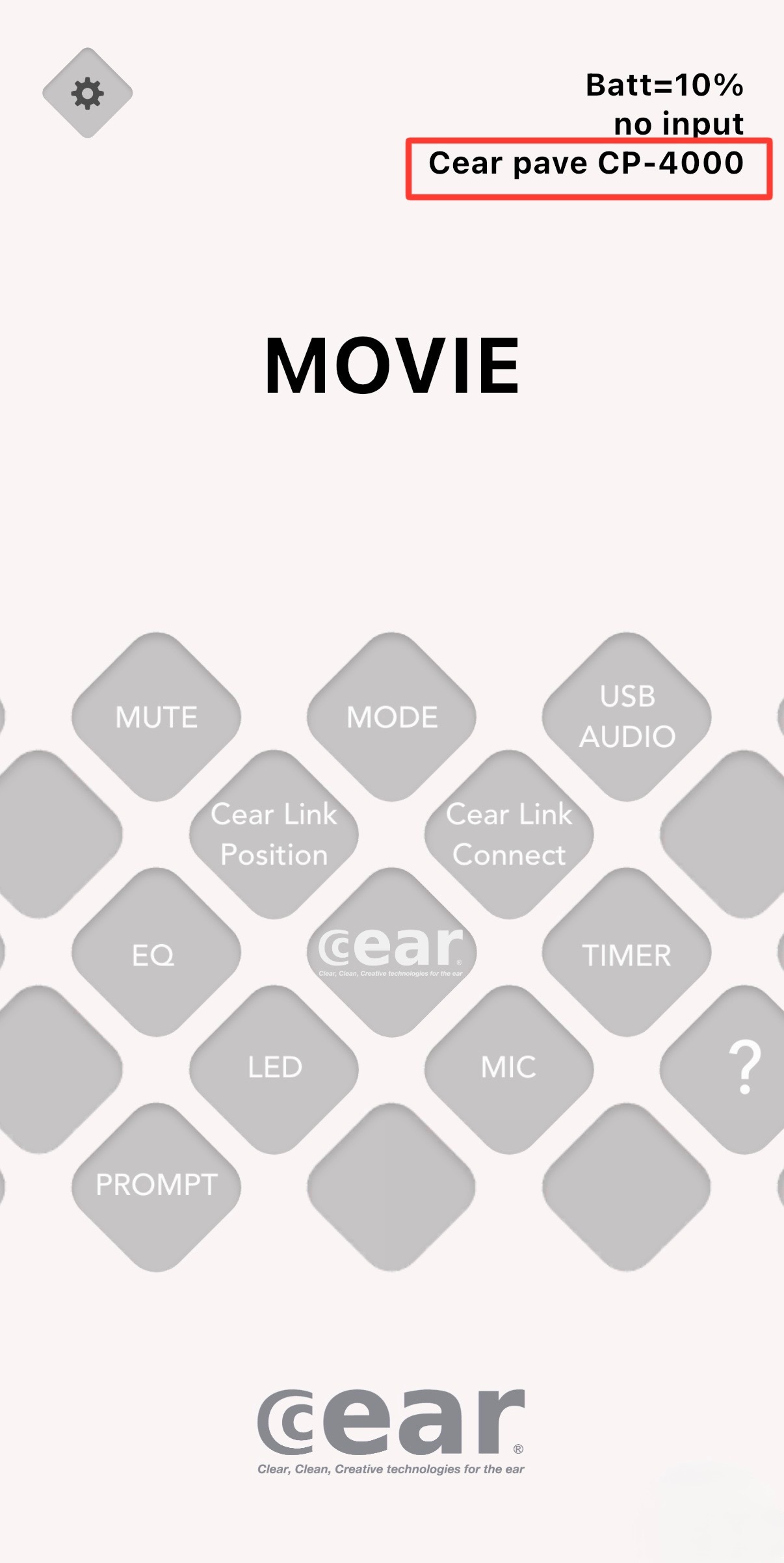Open Cear Link Position
Screen dimensions: 784x1563
274,835
